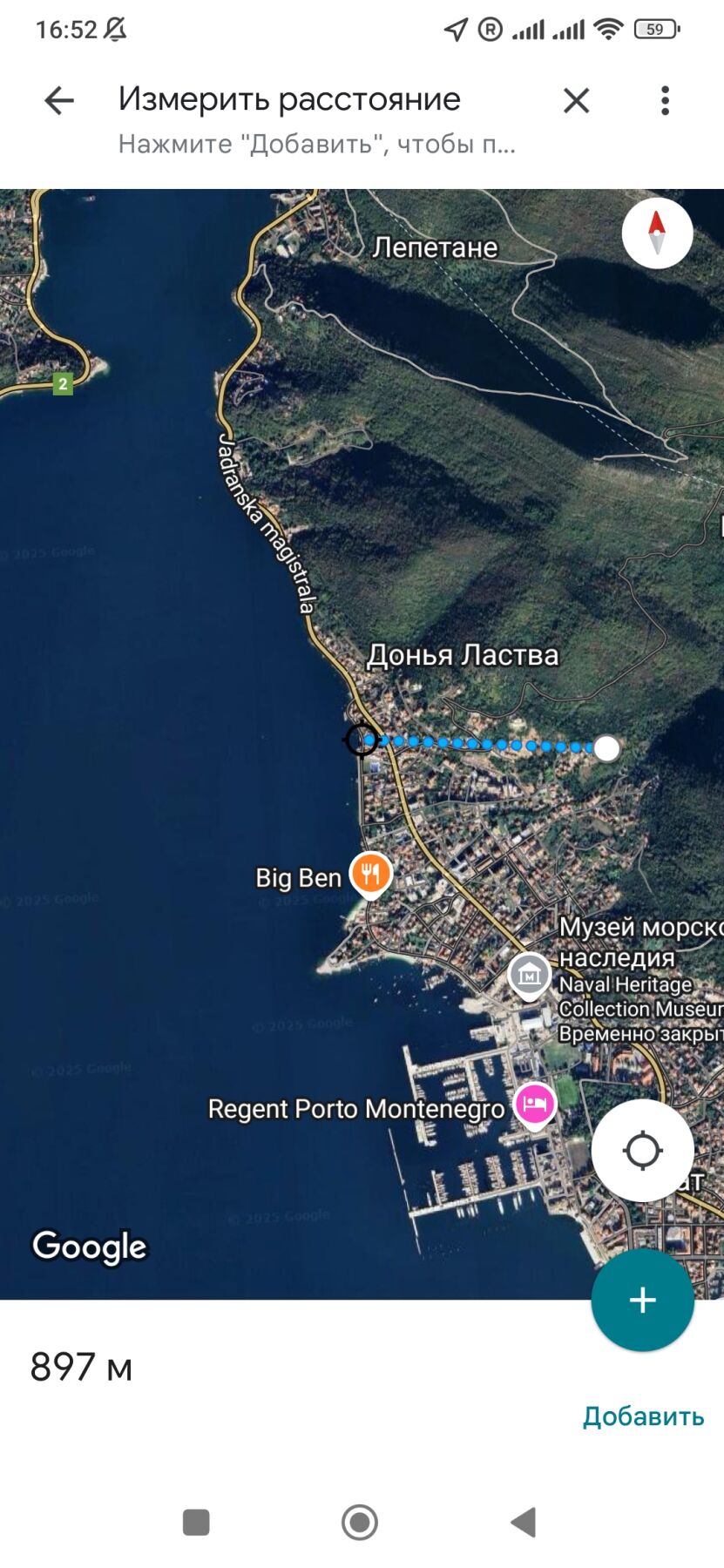
Task: Open the Big Ben restaurant marker
Action: (x=371, y=874)
